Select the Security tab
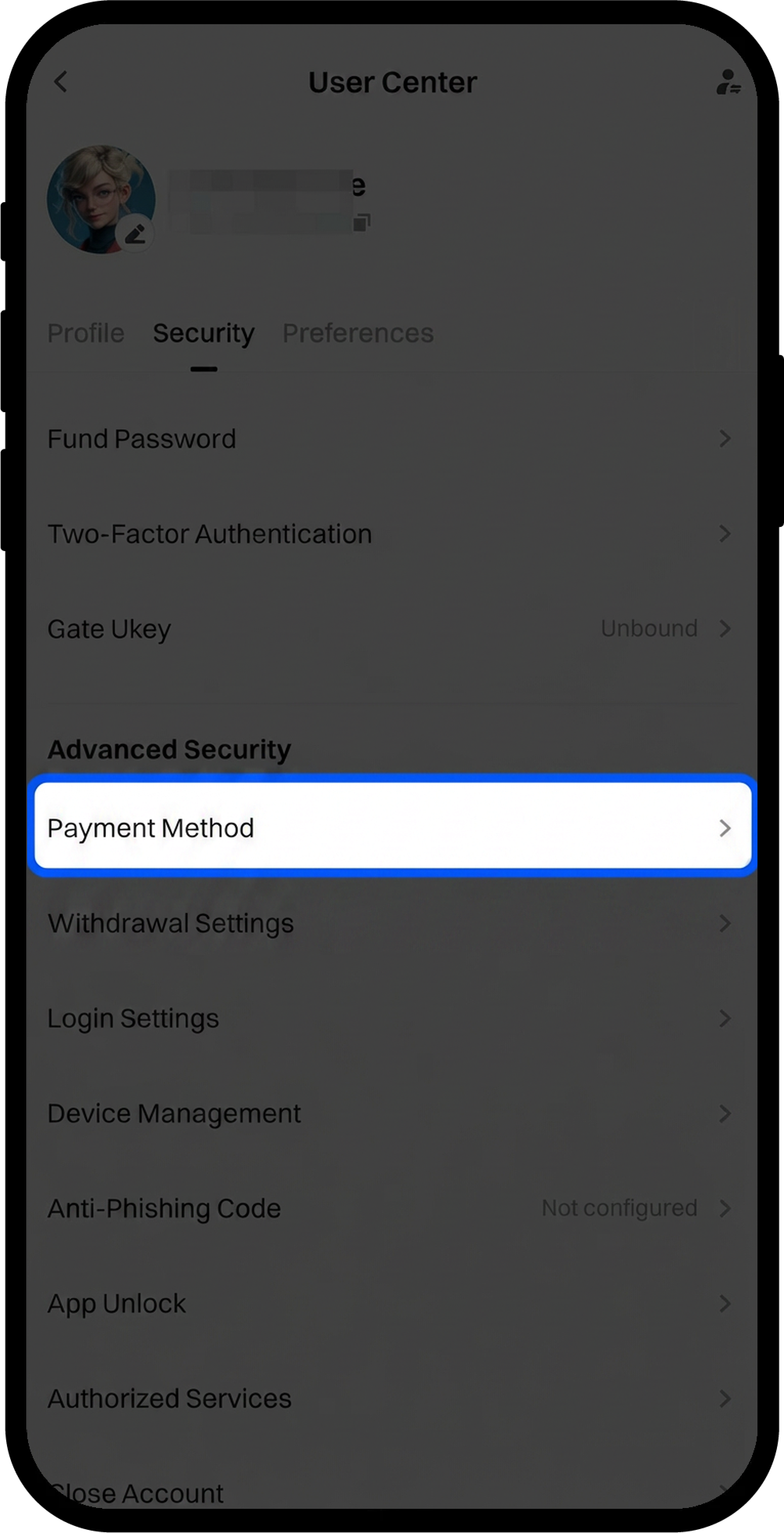Image resolution: width=784 pixels, height=1533 pixels. coord(204,333)
